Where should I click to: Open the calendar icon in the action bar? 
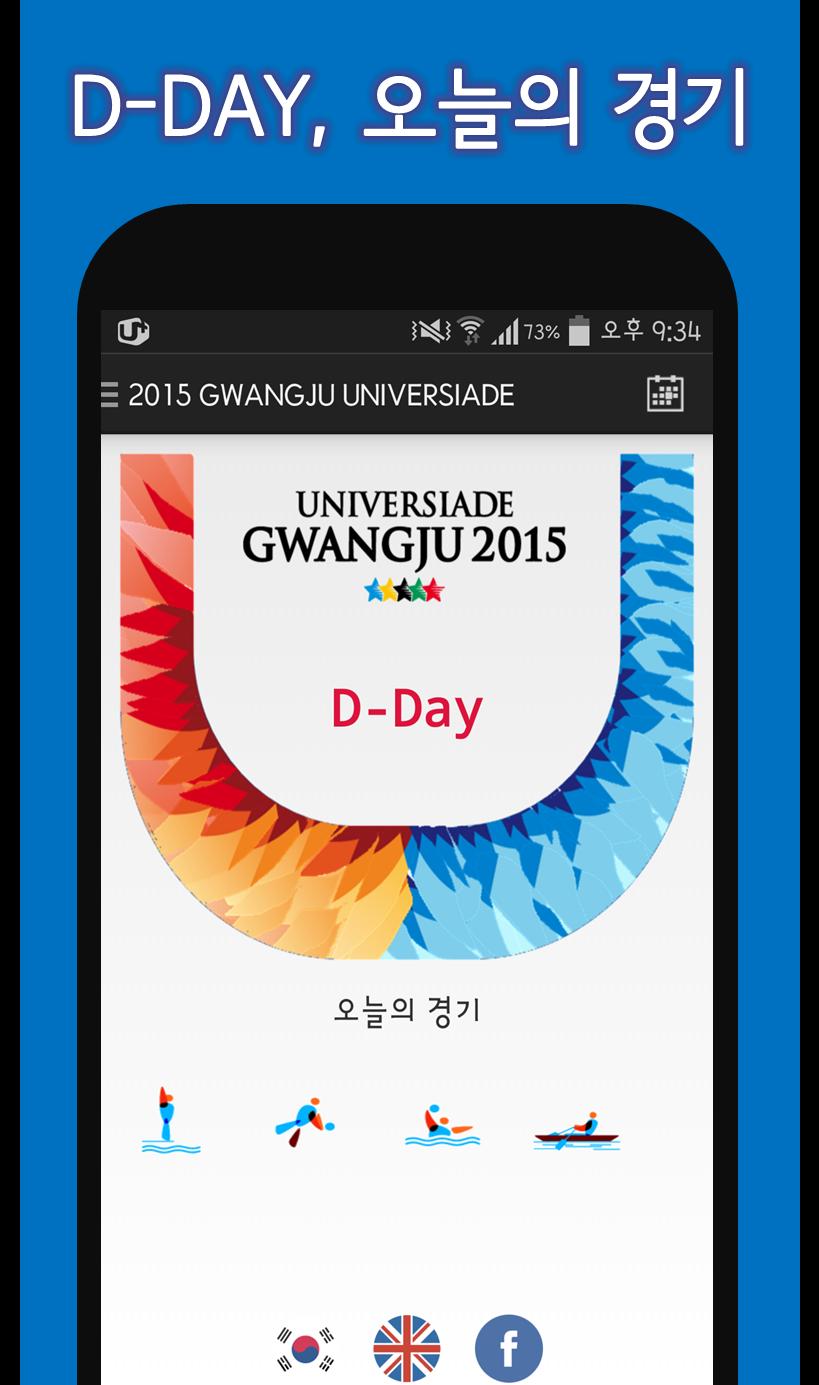[x=667, y=395]
